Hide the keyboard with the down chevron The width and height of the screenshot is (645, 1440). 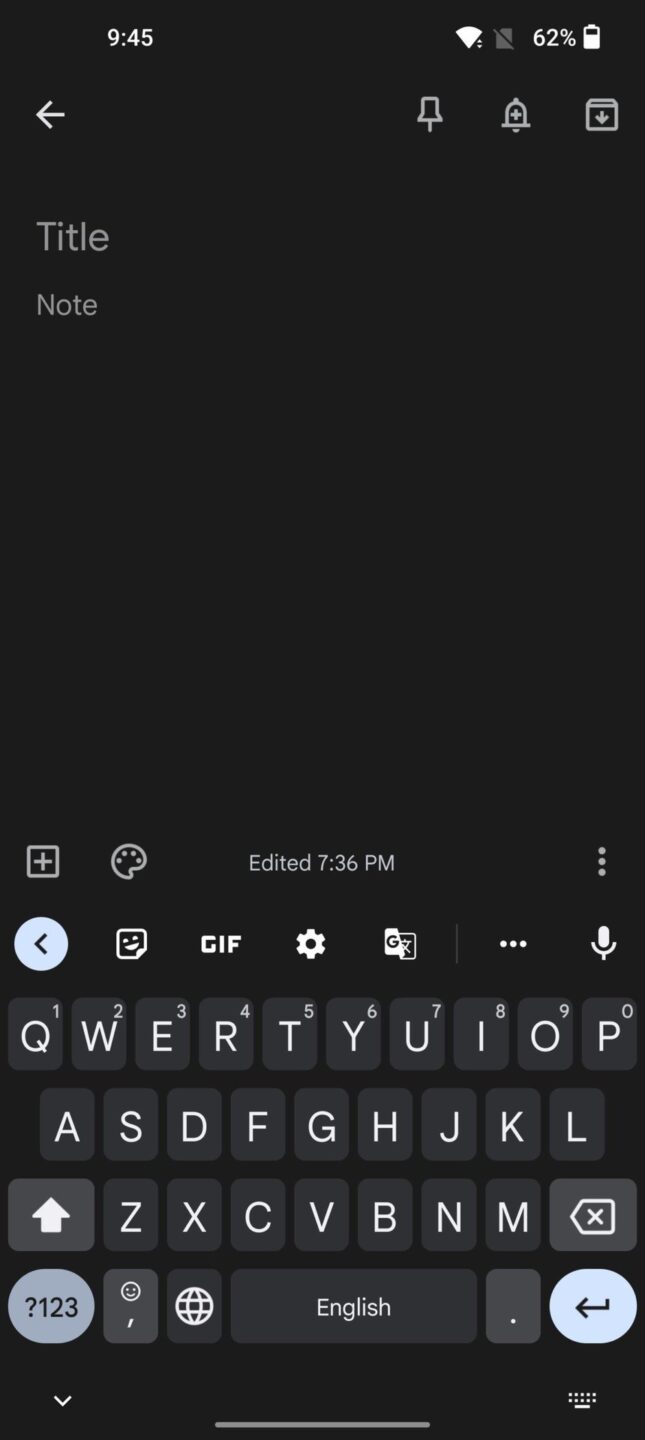62,1400
